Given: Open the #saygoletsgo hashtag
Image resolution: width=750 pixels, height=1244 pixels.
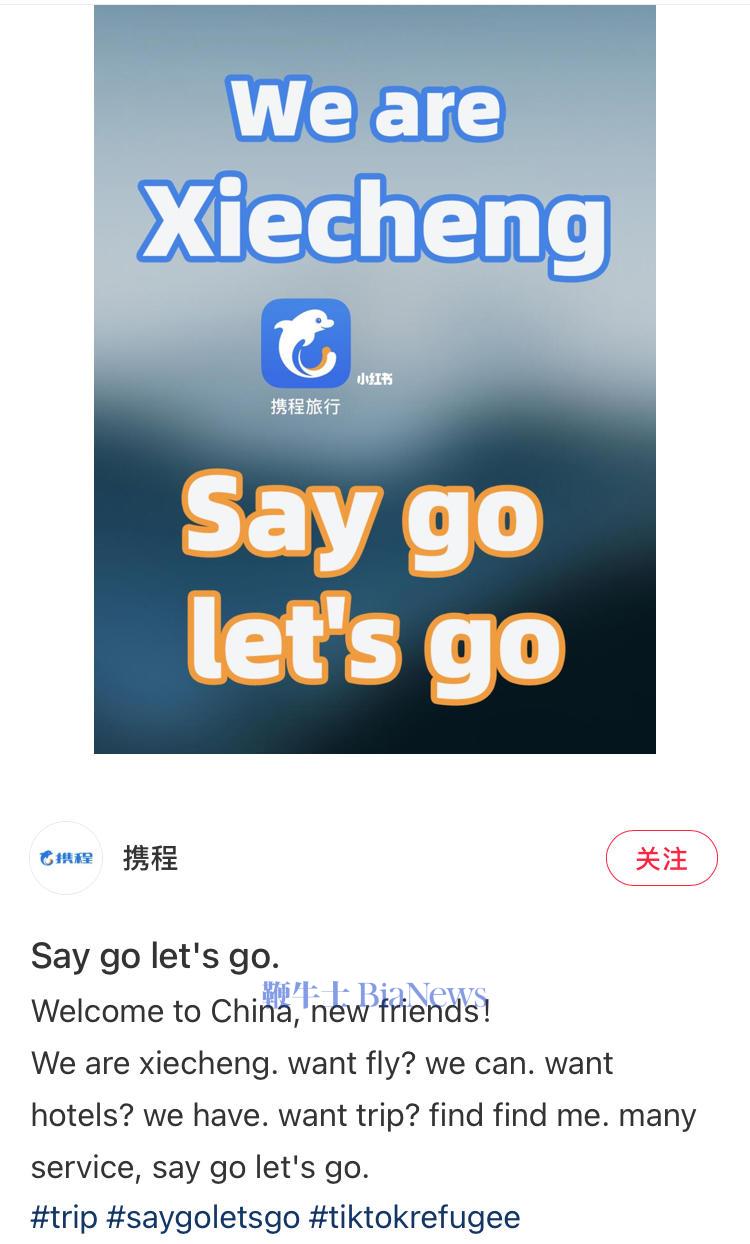Looking at the screenshot, I should click(x=202, y=1217).
